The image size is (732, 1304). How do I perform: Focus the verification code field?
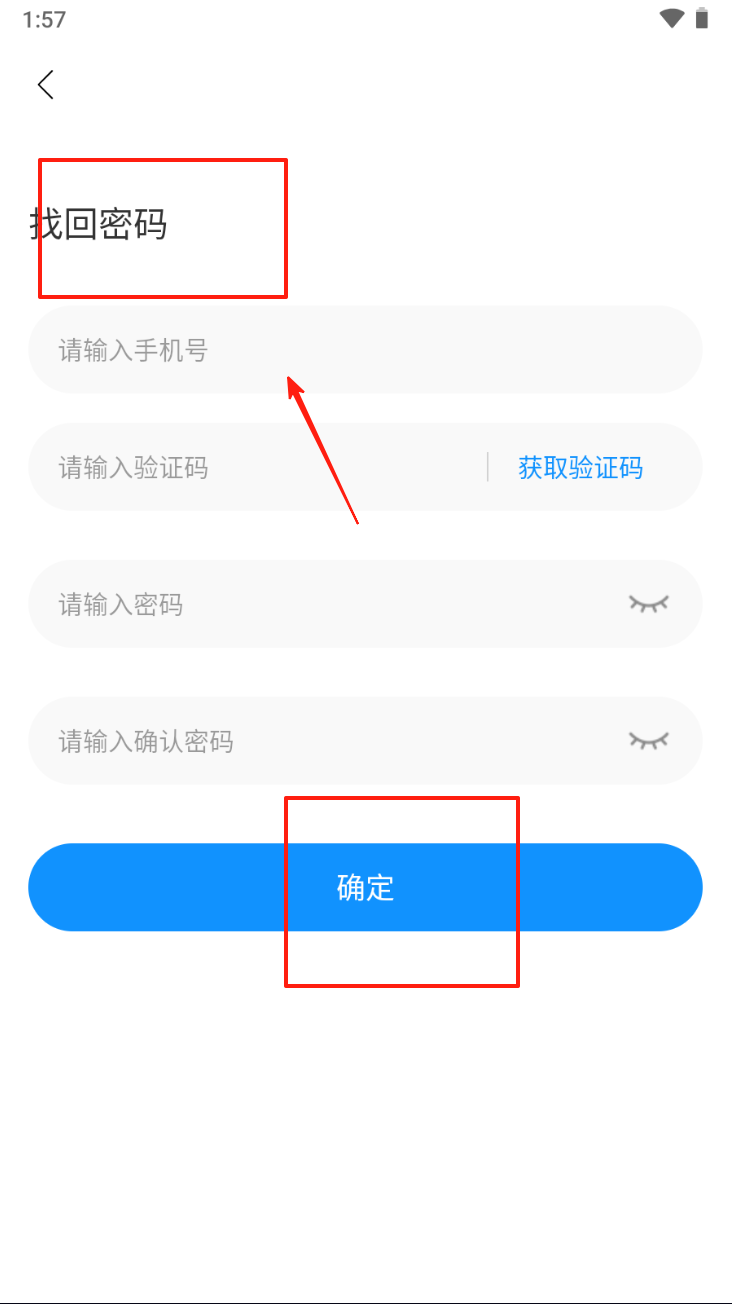250,467
